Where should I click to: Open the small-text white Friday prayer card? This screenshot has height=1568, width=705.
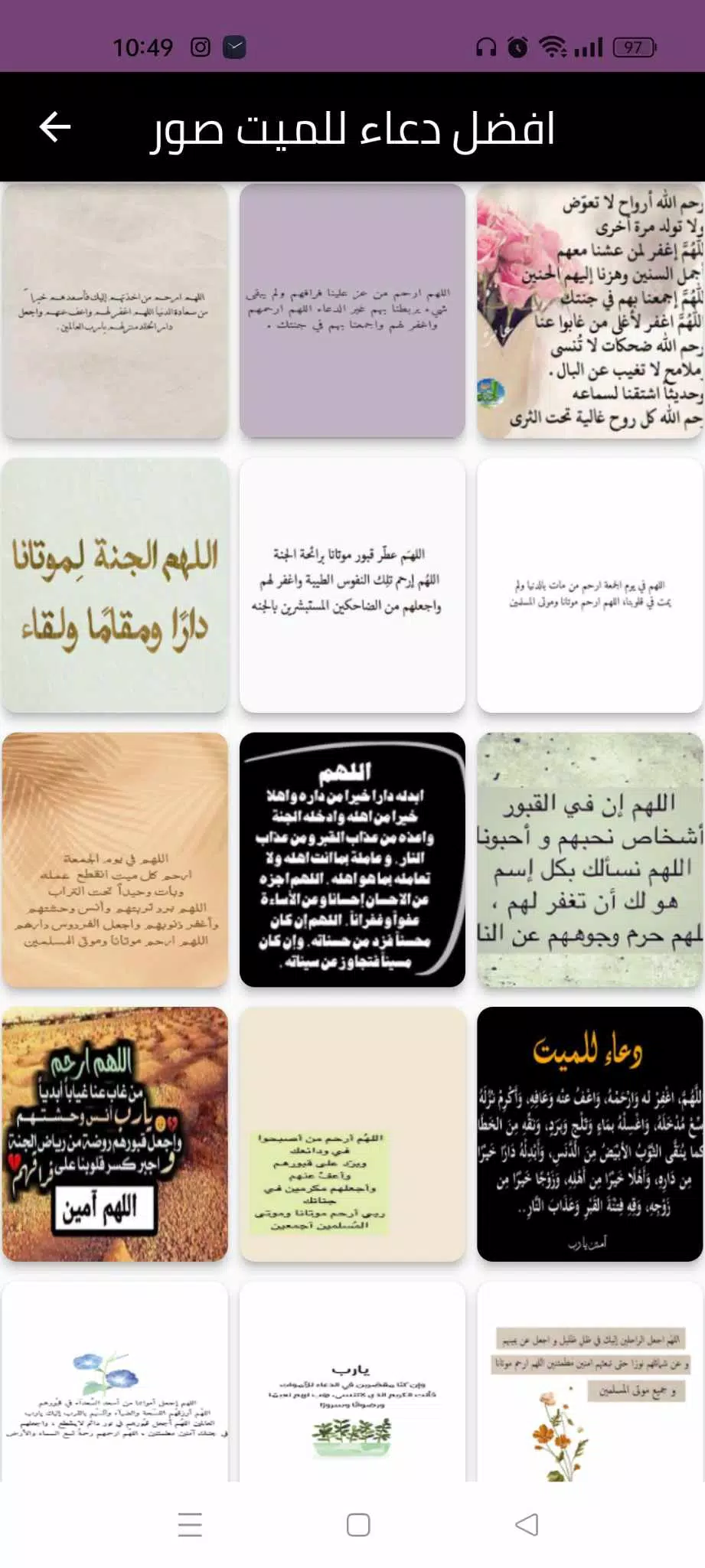pos(589,586)
